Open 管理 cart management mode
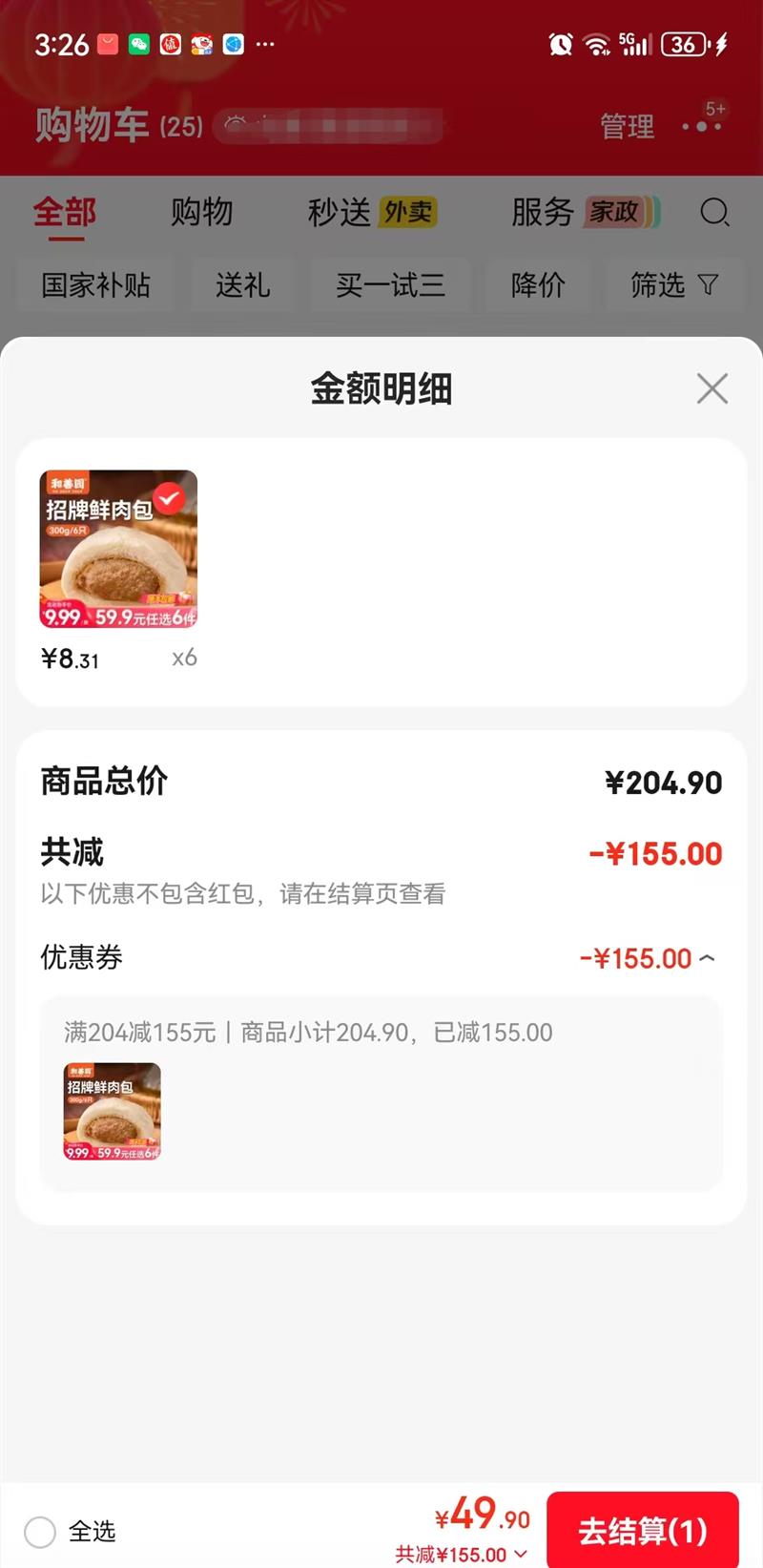The image size is (763, 1568). tap(626, 127)
